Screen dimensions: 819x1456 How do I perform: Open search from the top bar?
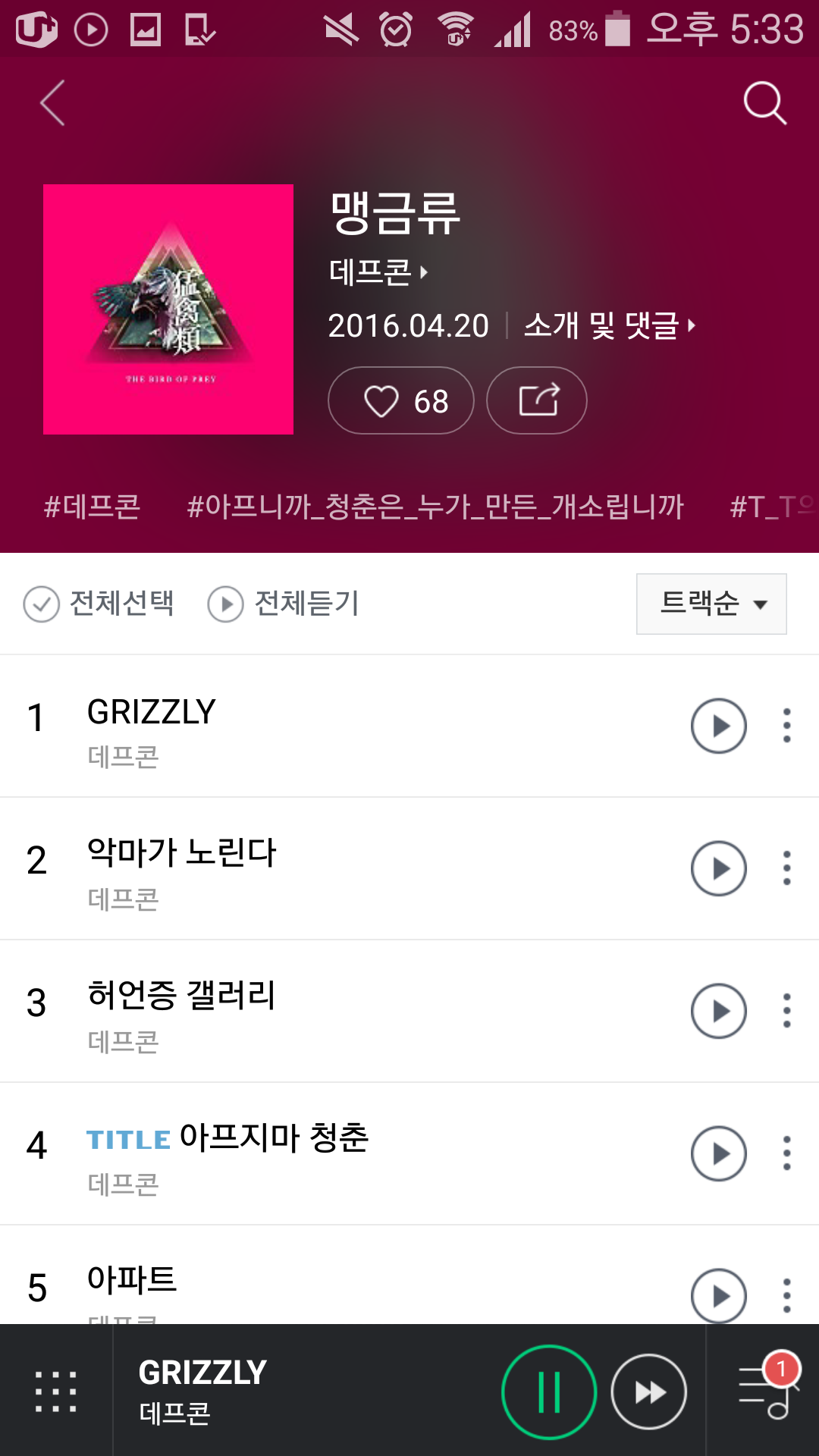point(765,103)
